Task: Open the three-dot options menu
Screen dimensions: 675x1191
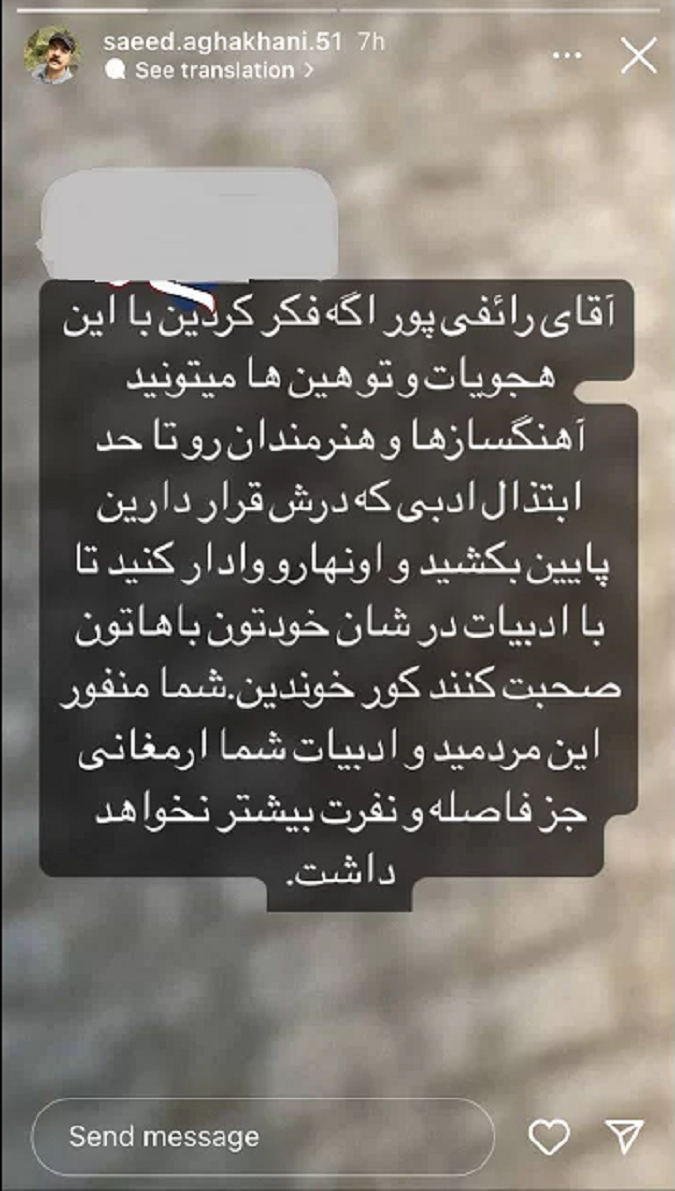Action: (567, 56)
